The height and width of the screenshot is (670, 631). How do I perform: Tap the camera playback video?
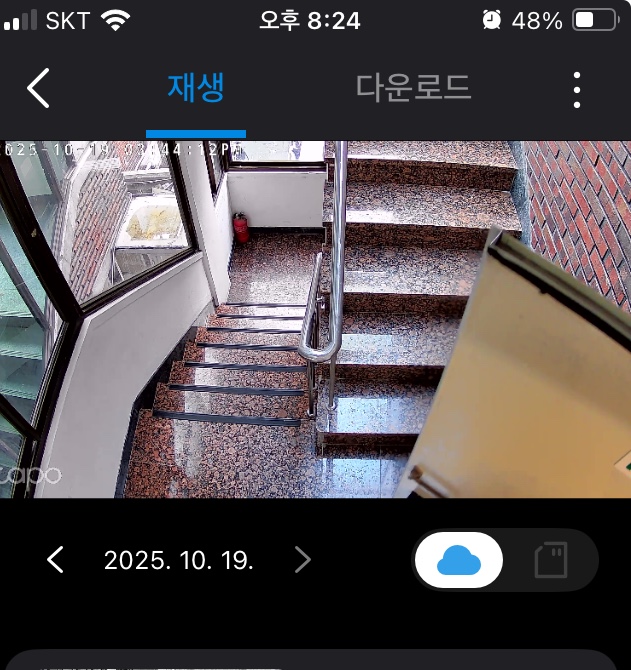click(315, 320)
